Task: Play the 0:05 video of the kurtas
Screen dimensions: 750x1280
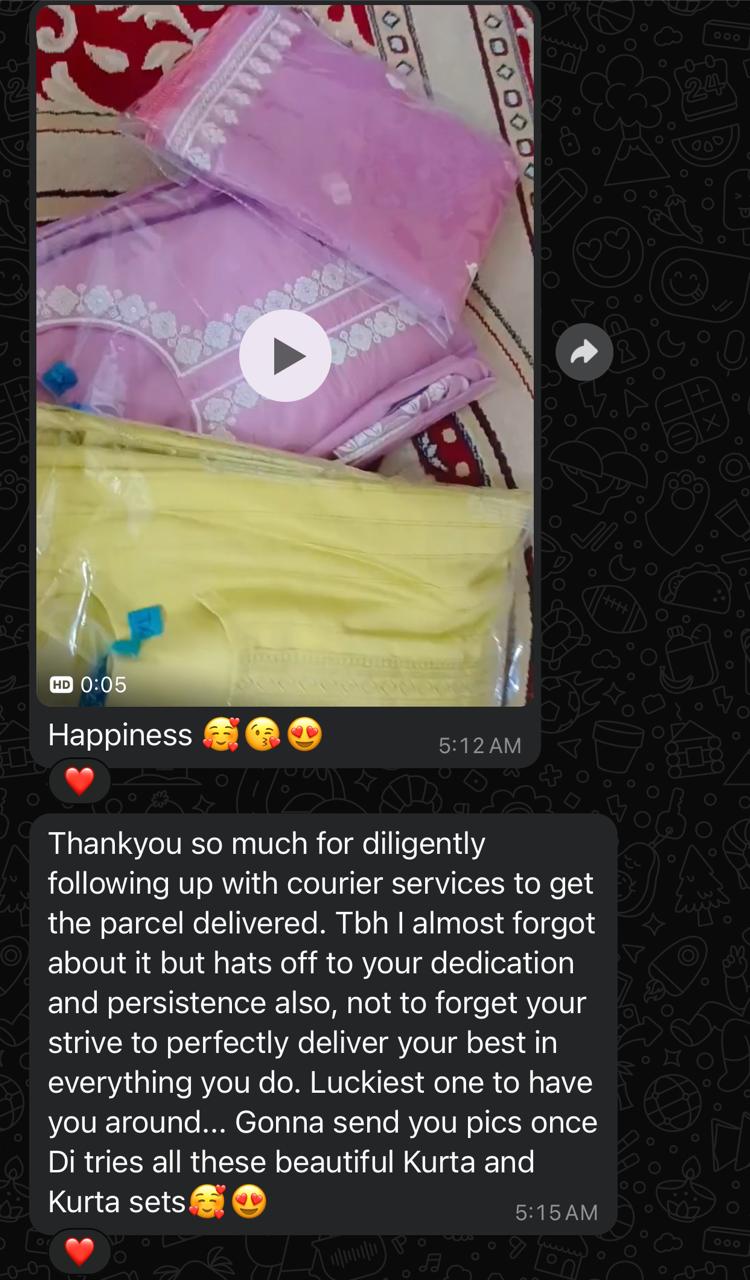Action: (x=285, y=356)
